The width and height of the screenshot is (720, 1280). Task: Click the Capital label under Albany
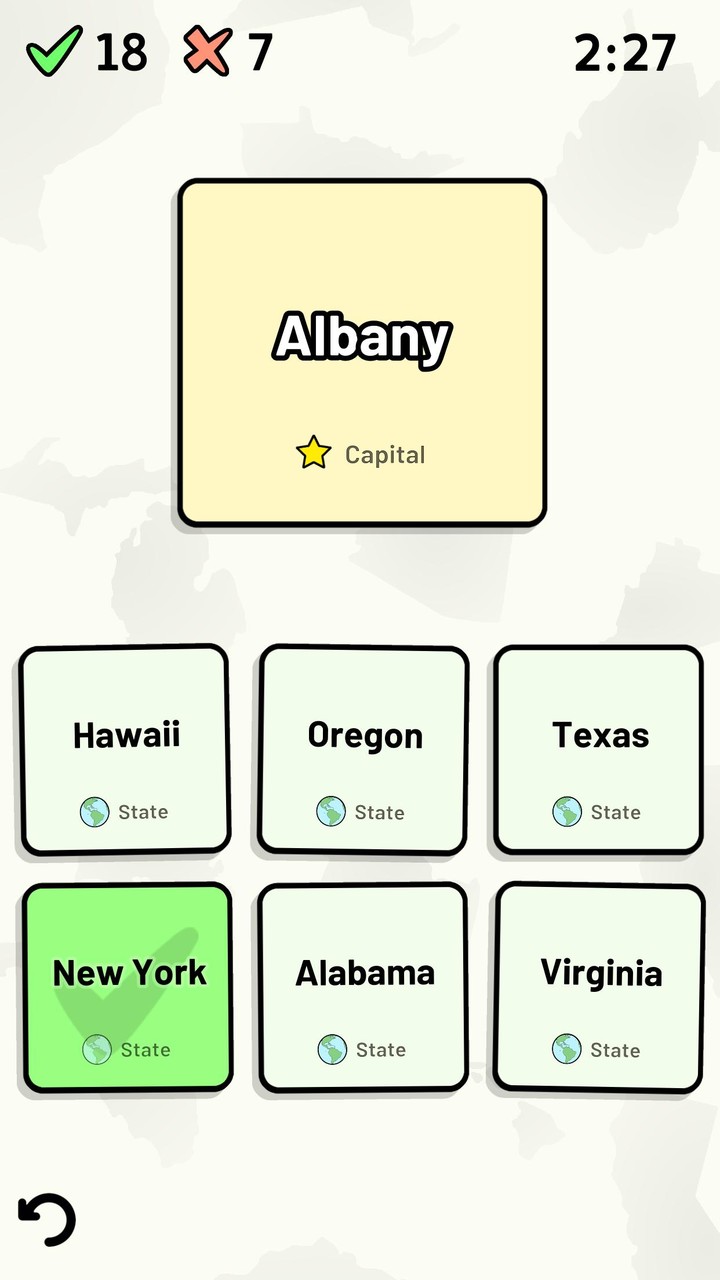pyautogui.click(x=384, y=454)
